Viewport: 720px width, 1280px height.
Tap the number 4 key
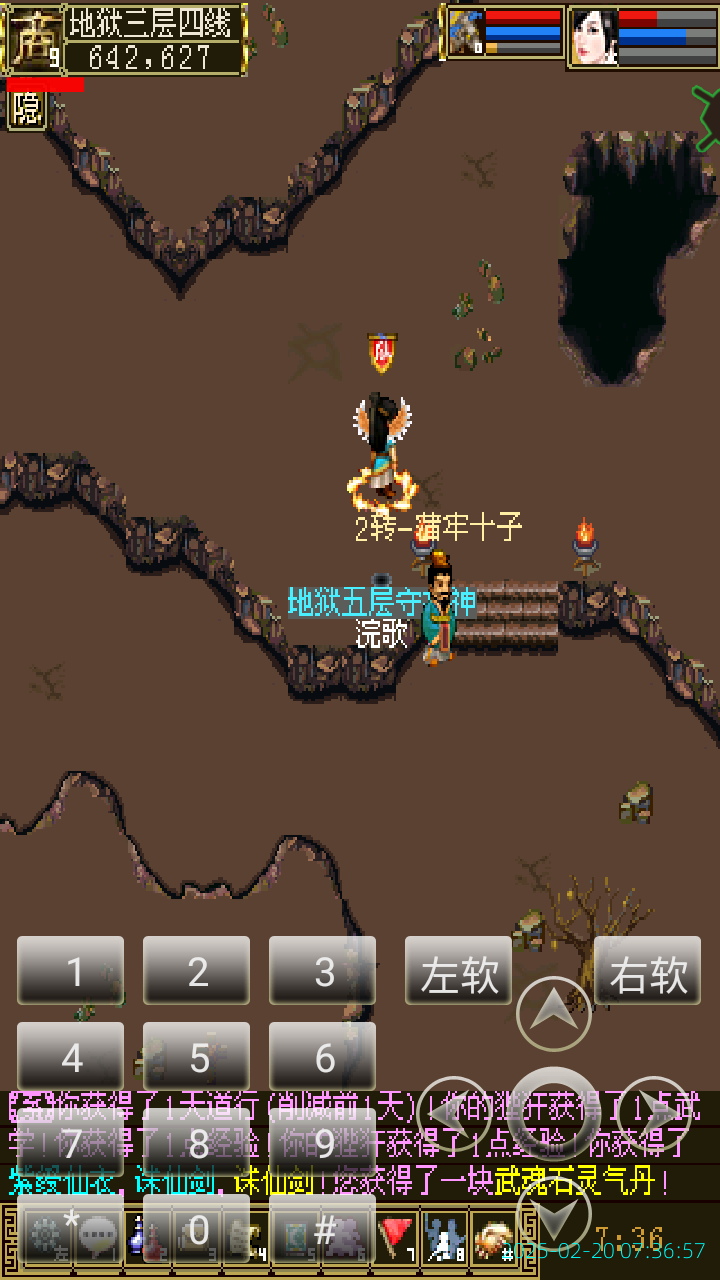pyautogui.click(x=71, y=1056)
